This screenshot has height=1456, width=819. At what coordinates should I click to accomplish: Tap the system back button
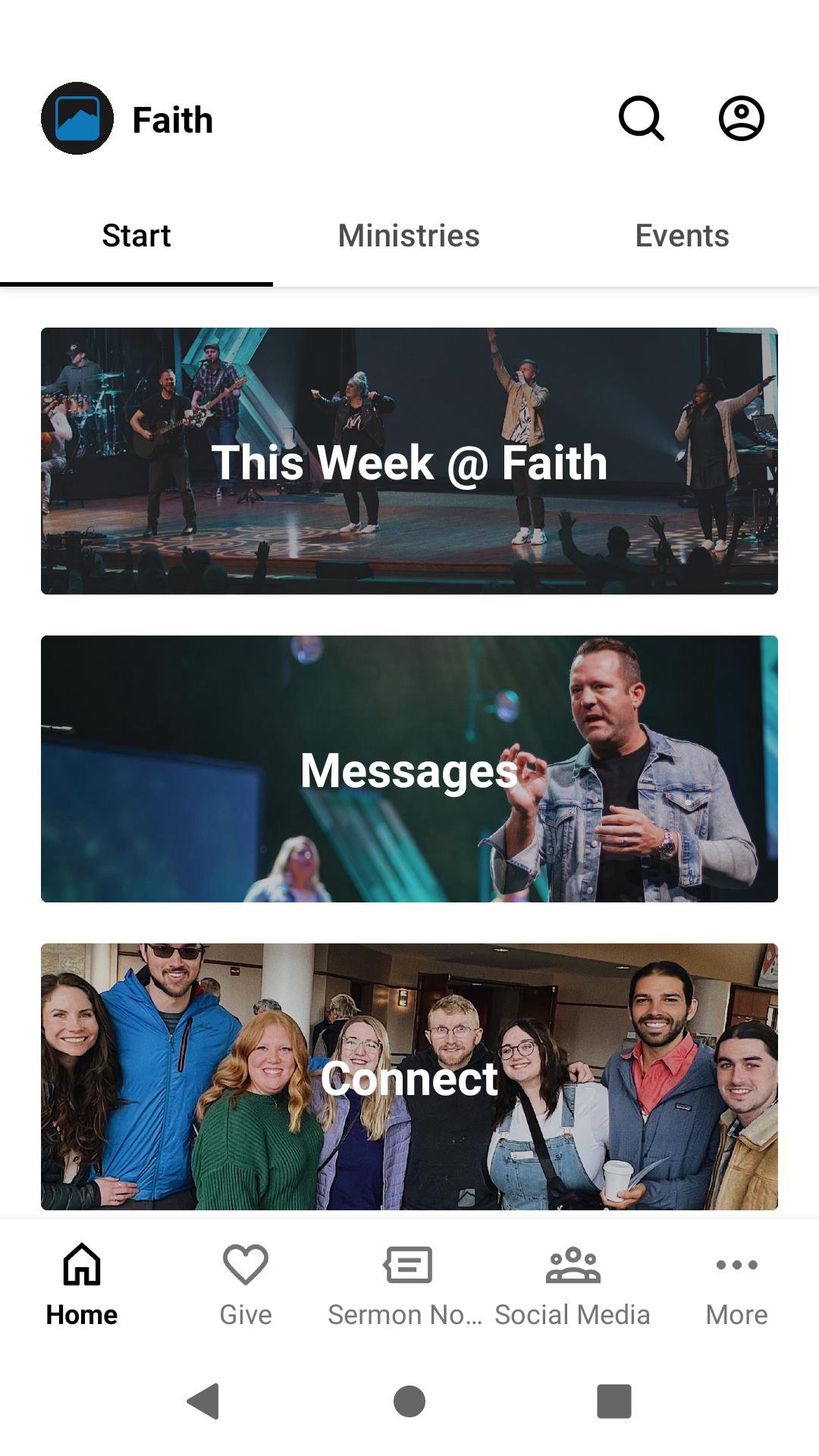coord(203,1401)
